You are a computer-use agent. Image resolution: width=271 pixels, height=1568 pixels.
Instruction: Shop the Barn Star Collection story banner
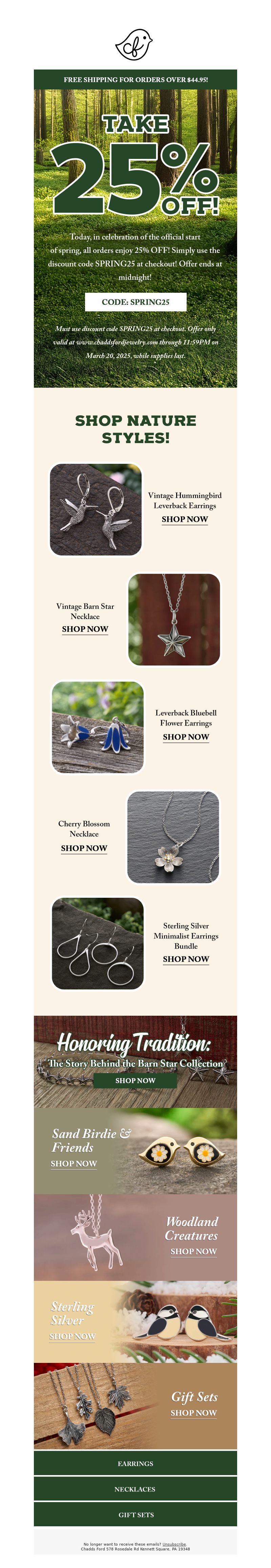pos(135,1080)
